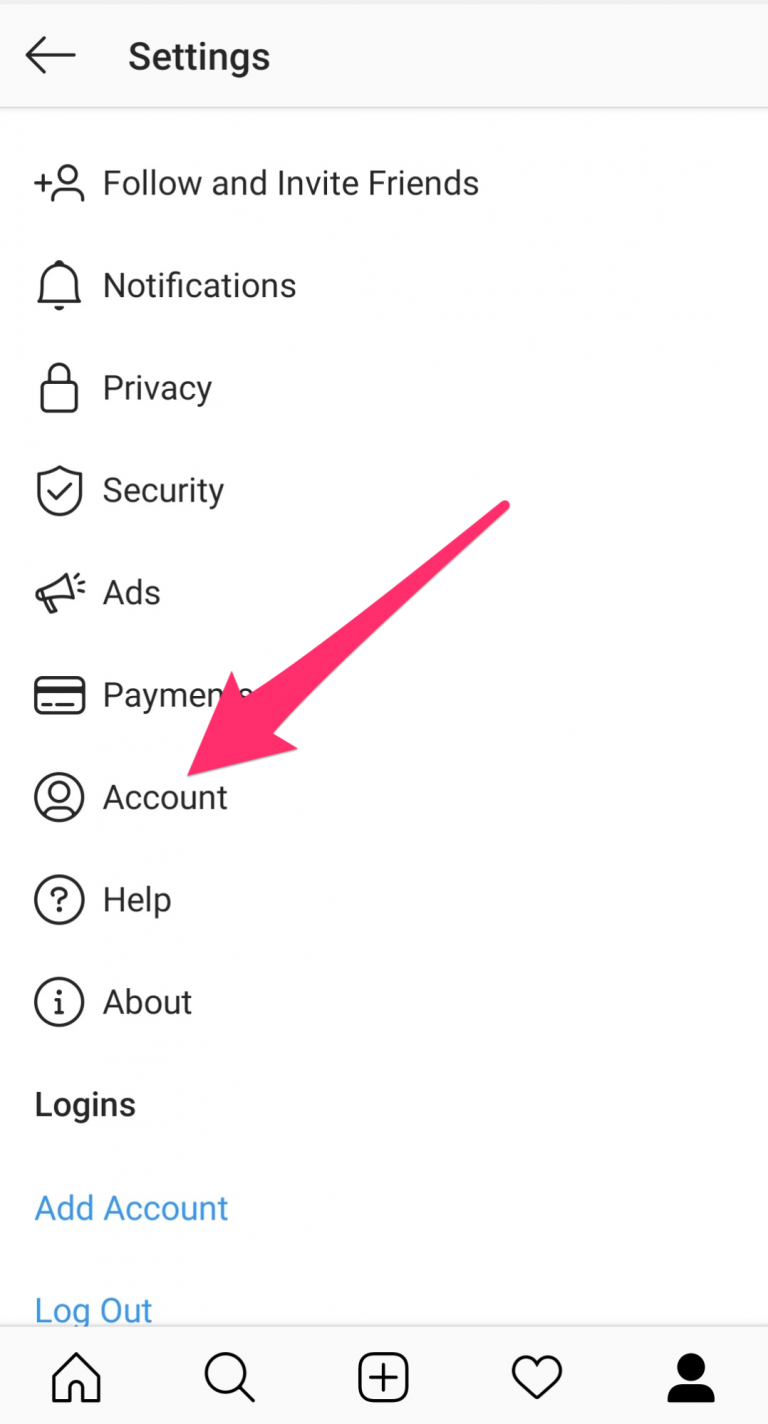Tap the Notifications bell icon
Image resolution: width=768 pixels, height=1424 pixels.
coord(59,285)
